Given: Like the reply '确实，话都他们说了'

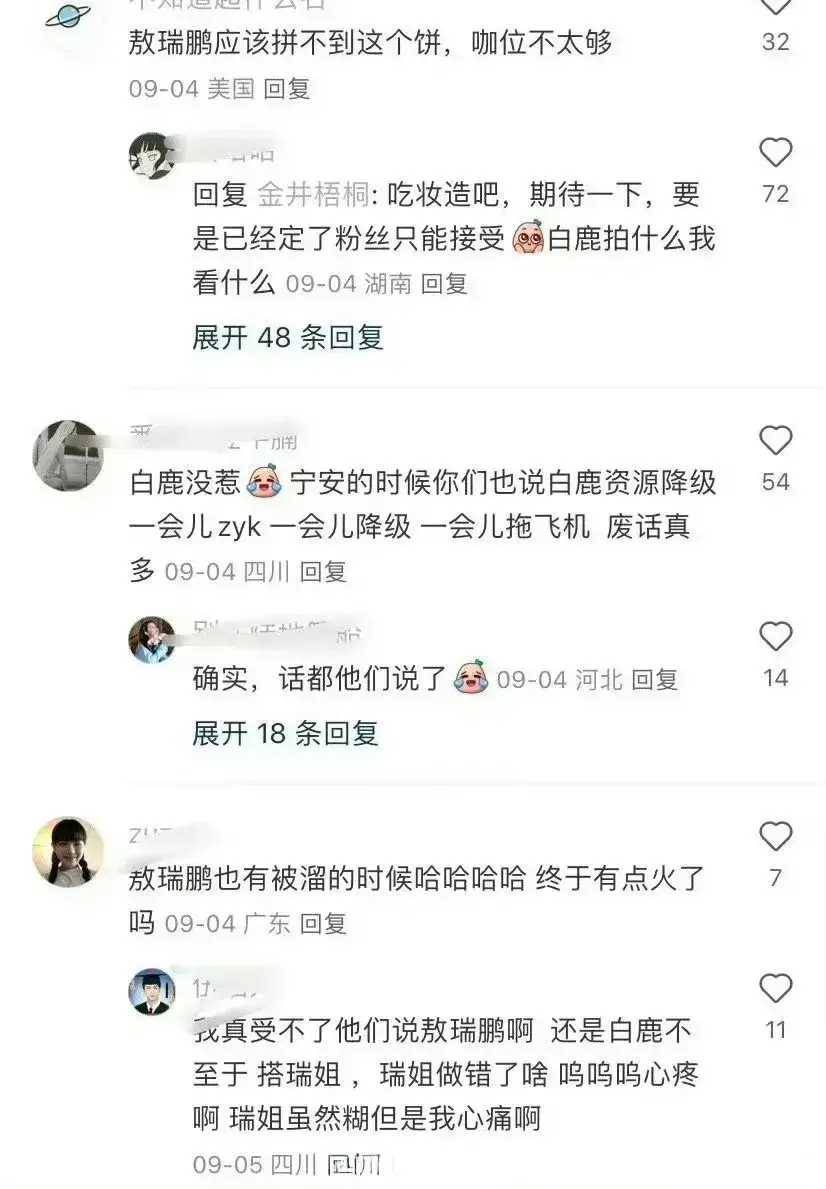Looking at the screenshot, I should coord(775,637).
